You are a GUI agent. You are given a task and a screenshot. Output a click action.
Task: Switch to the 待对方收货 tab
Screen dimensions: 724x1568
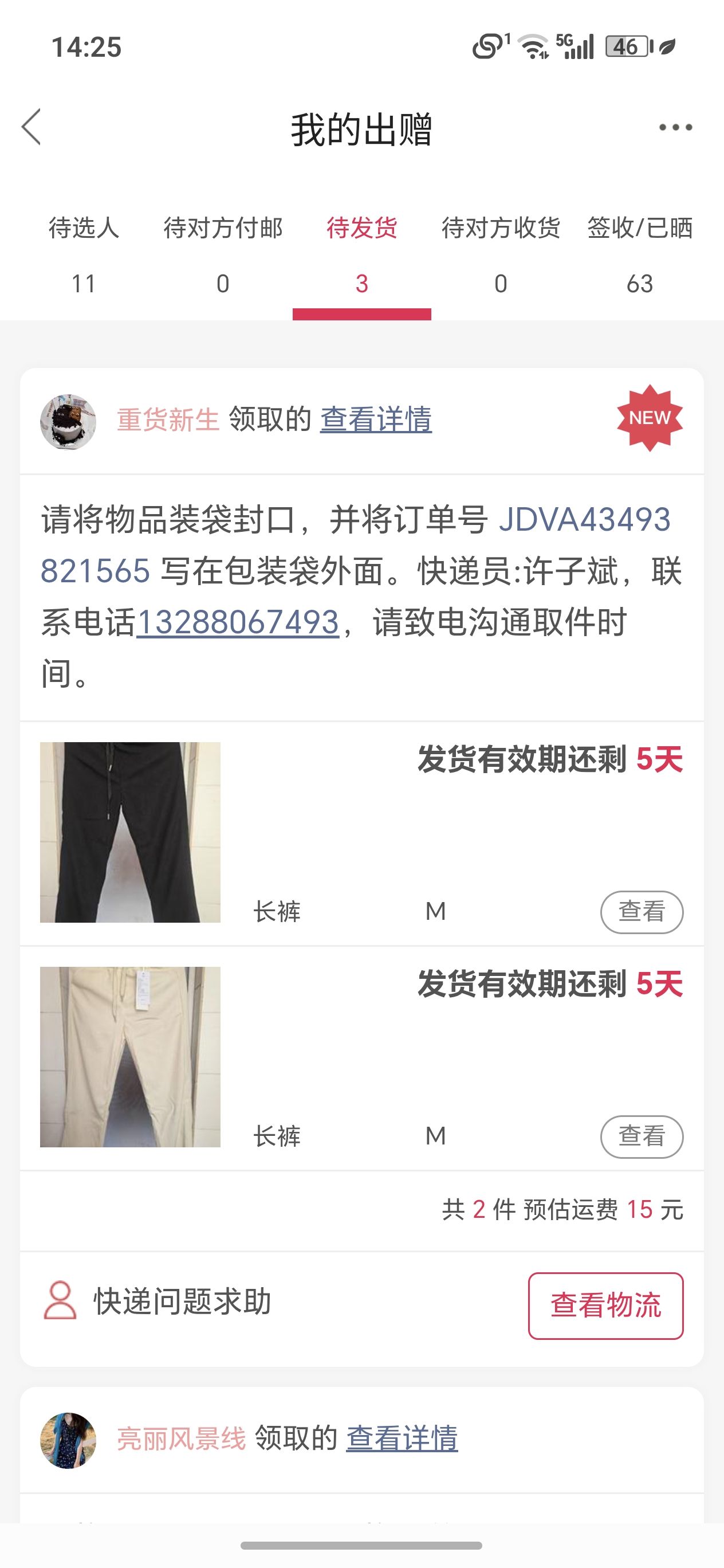(x=500, y=254)
